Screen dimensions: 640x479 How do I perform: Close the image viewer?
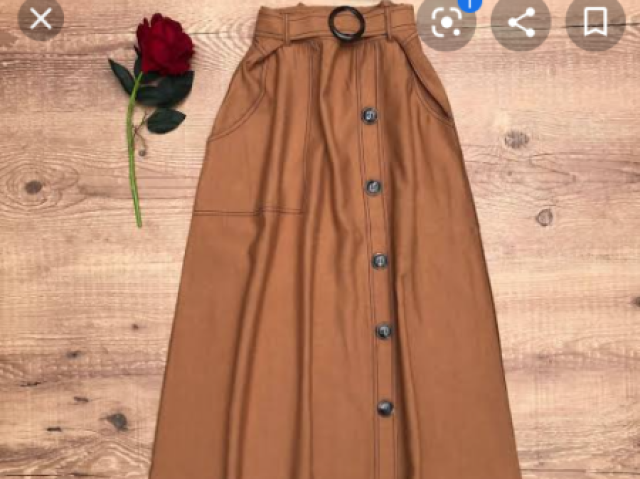(40, 19)
